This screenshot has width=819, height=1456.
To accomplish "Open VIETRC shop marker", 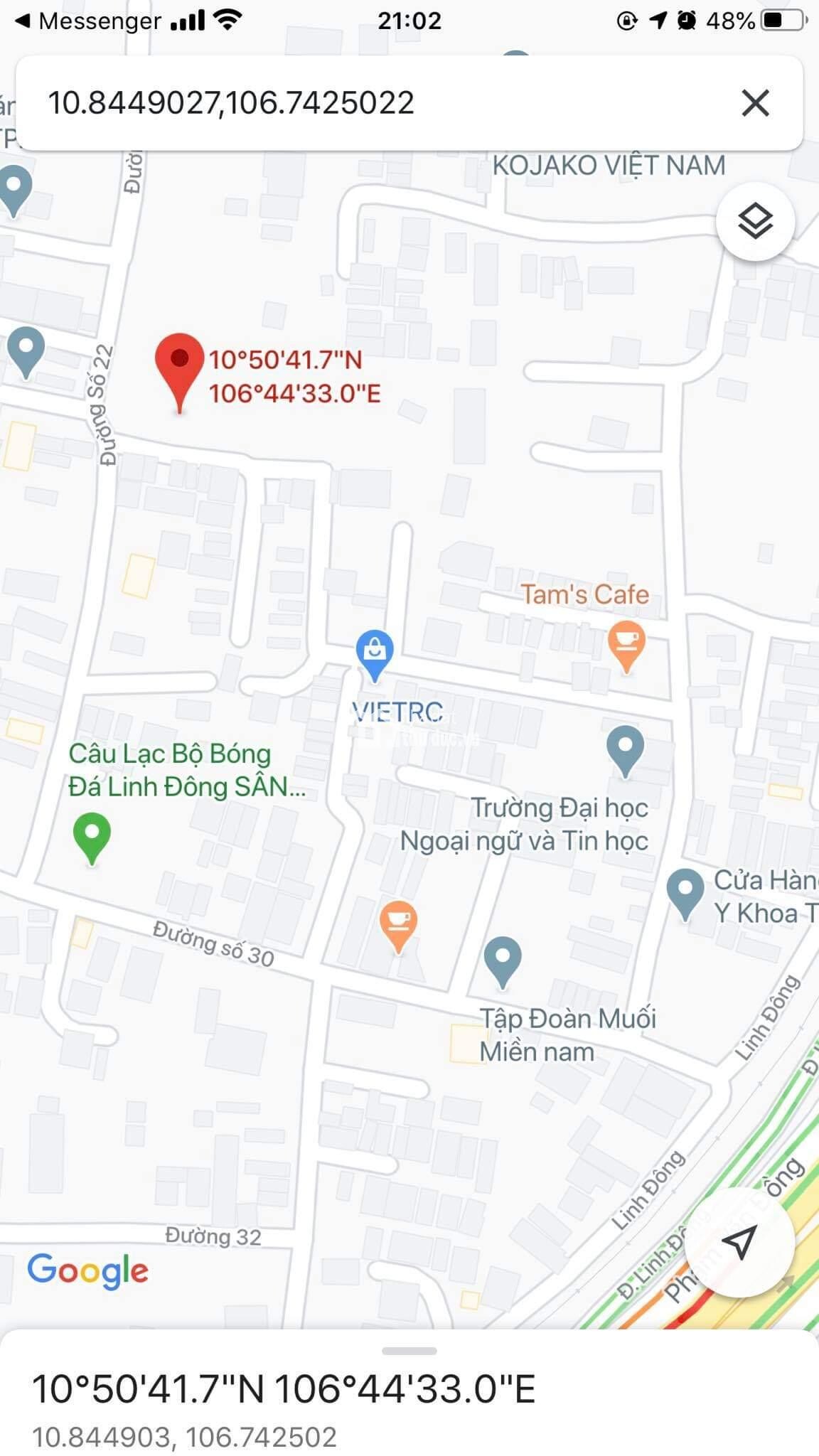I will [375, 652].
